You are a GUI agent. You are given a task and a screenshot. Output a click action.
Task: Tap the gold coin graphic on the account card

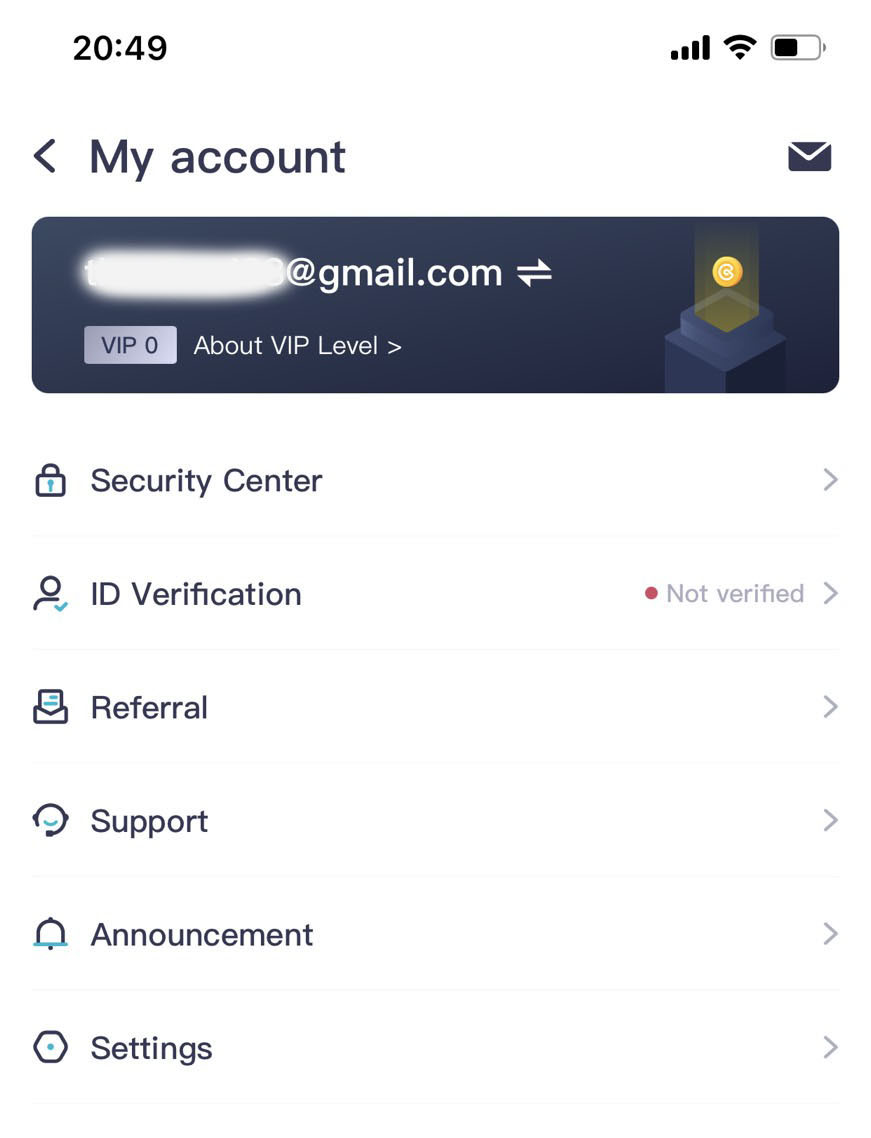[726, 271]
